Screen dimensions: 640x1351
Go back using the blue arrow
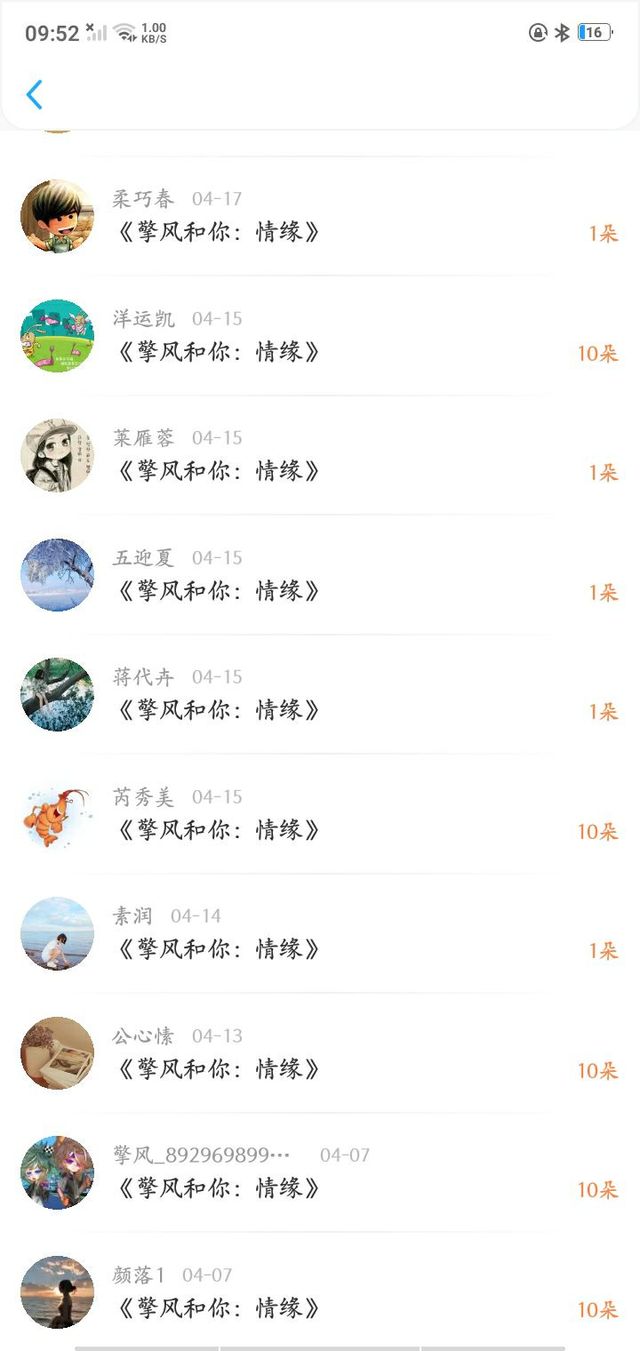coord(34,95)
